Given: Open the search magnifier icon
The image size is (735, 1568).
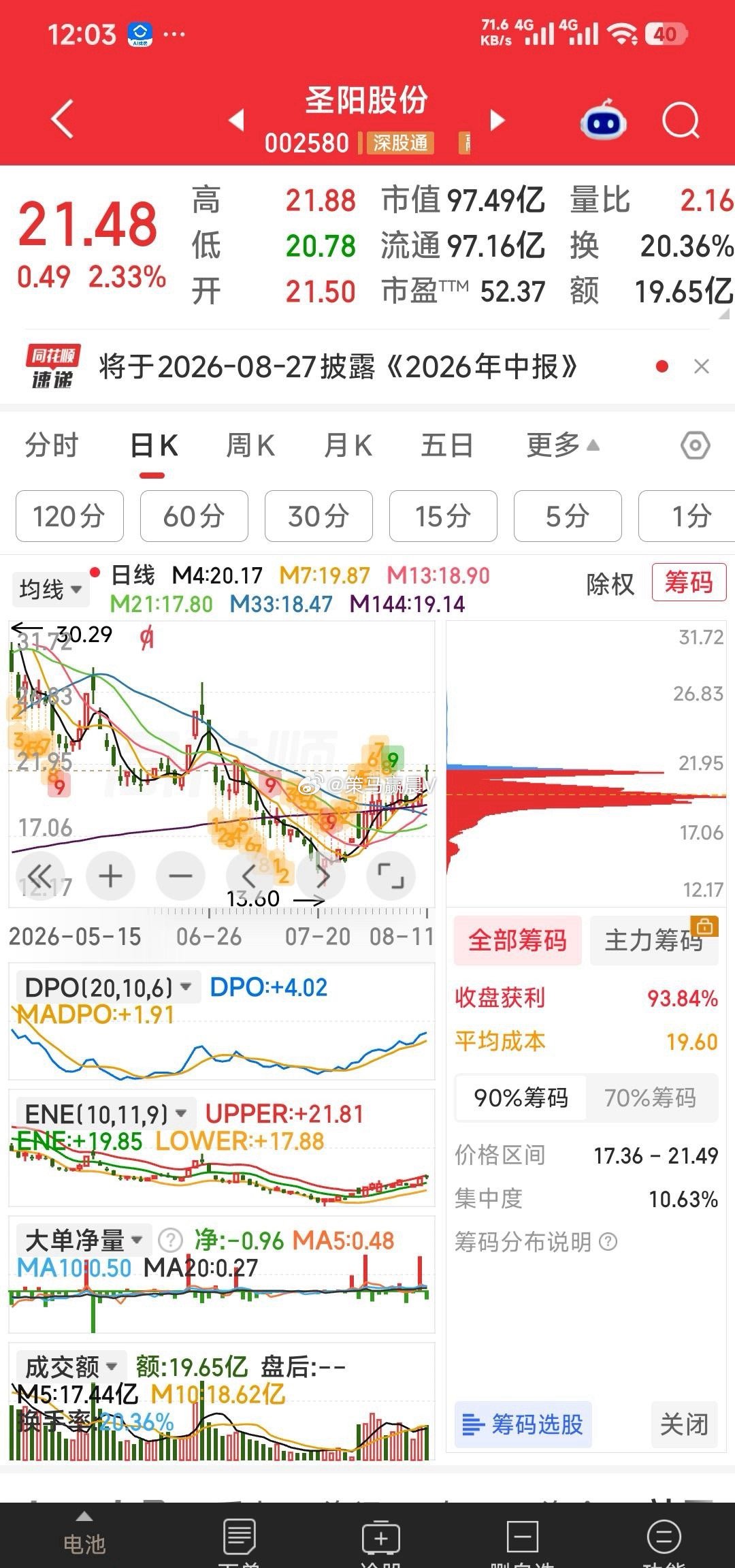Looking at the screenshot, I should click(681, 121).
